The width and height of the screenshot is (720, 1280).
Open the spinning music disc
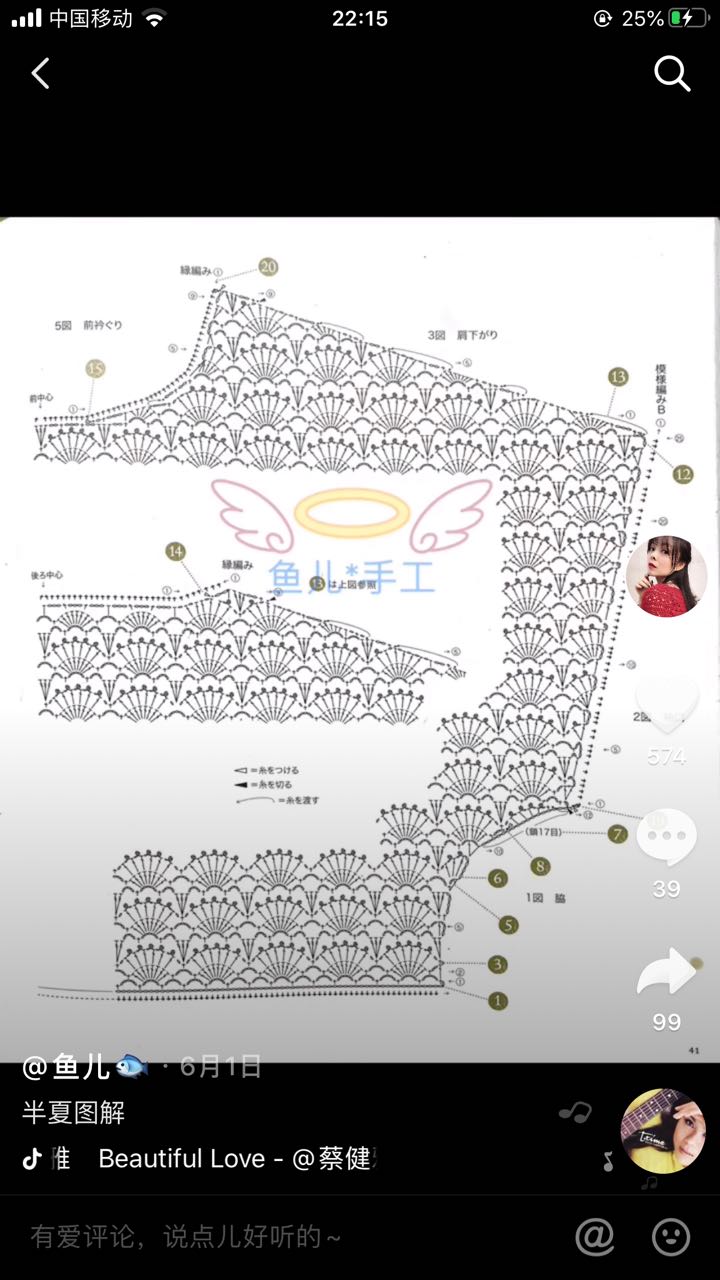click(x=663, y=1131)
